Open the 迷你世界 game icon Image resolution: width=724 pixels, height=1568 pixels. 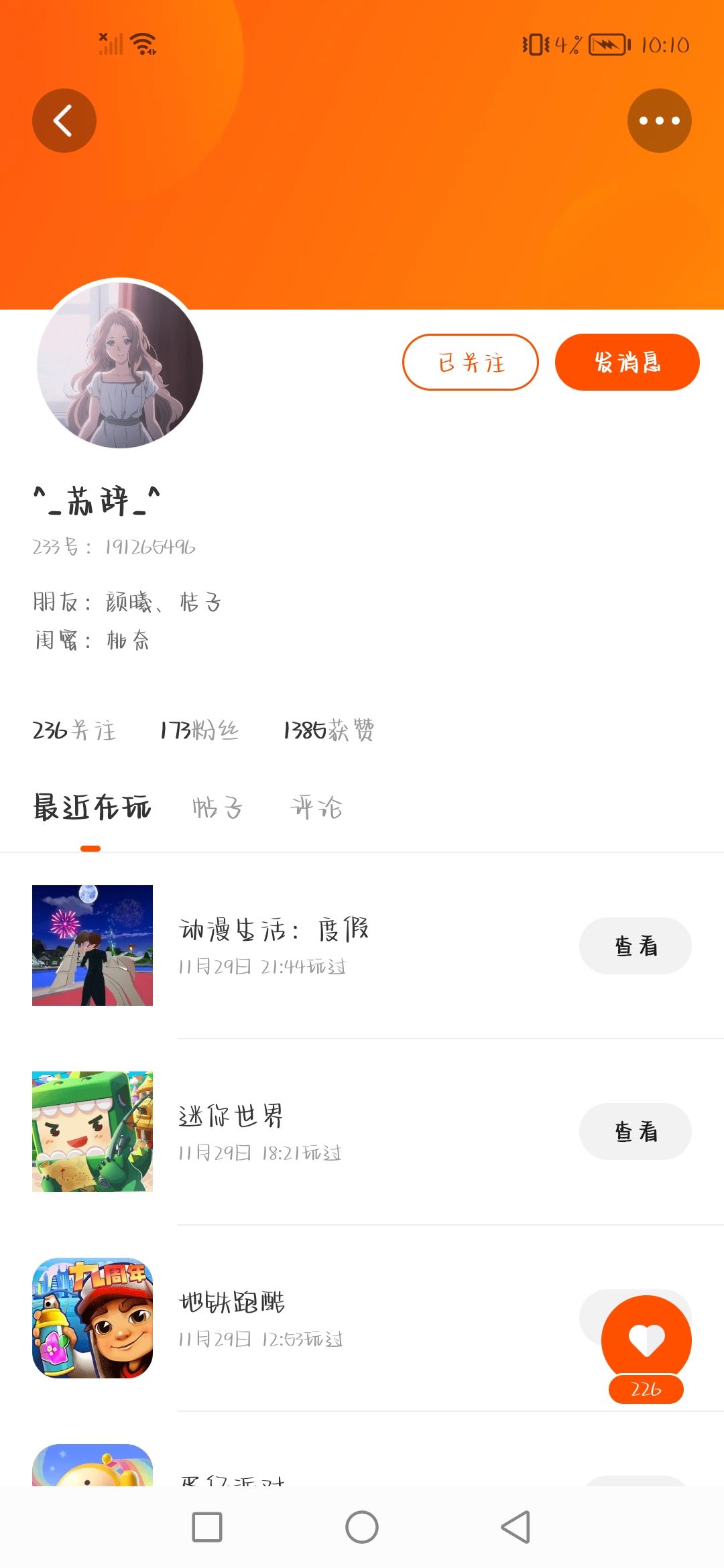click(93, 1131)
